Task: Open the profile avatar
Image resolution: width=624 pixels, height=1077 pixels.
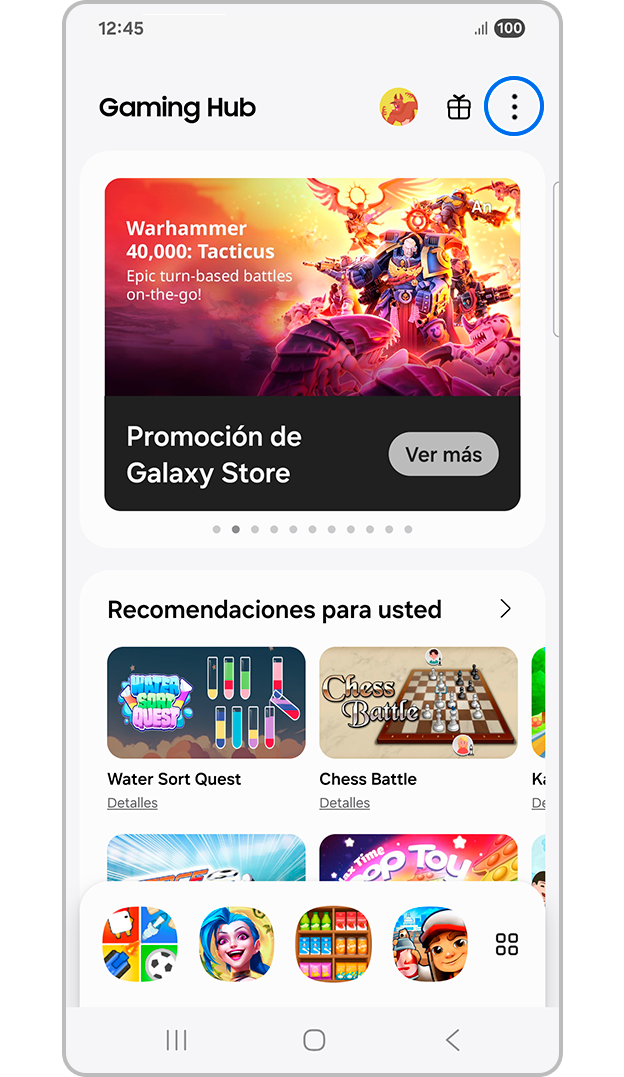Action: pyautogui.click(x=399, y=108)
